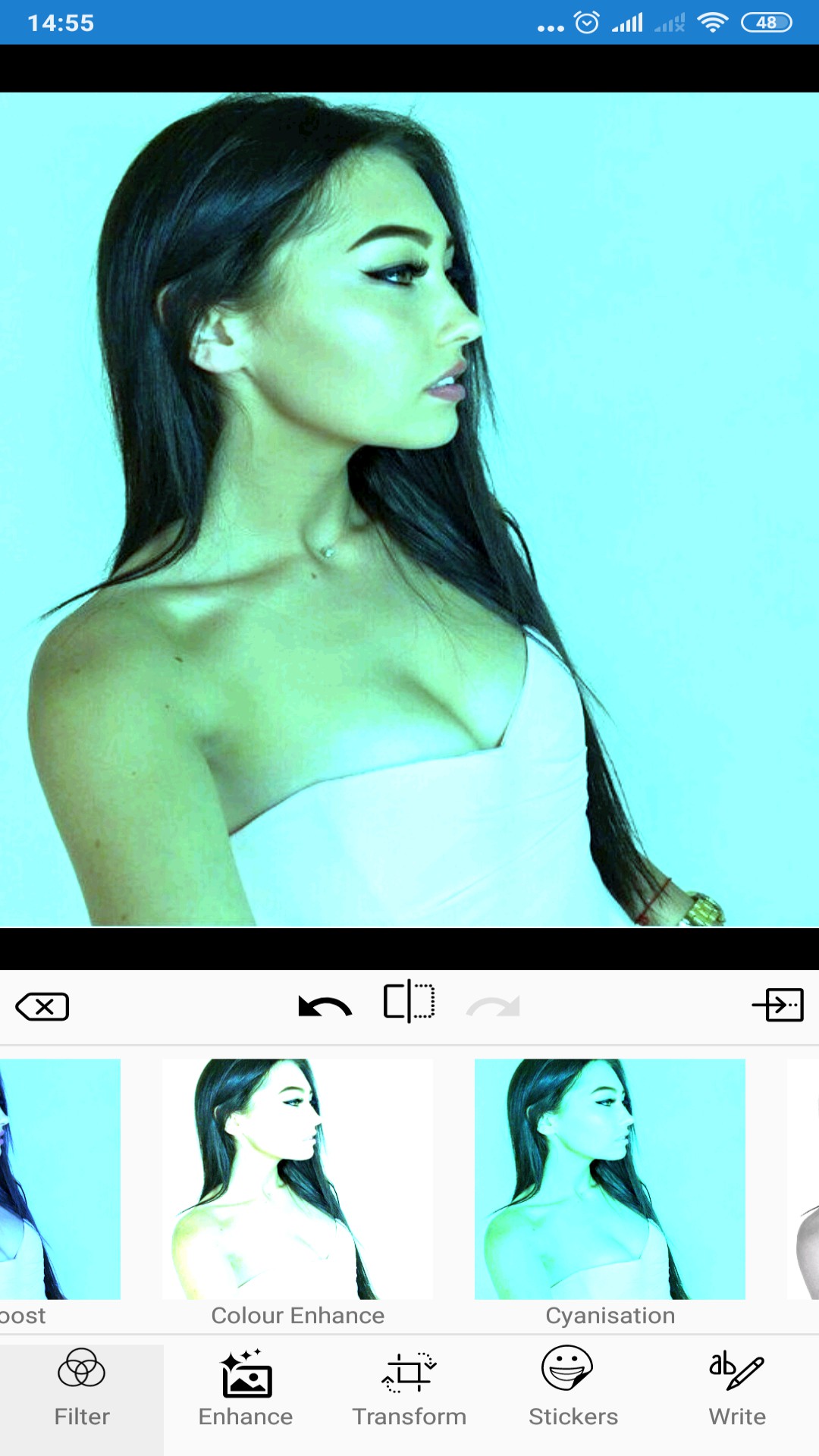Tap the edited photo preview
The width and height of the screenshot is (819, 1456).
[x=409, y=508]
